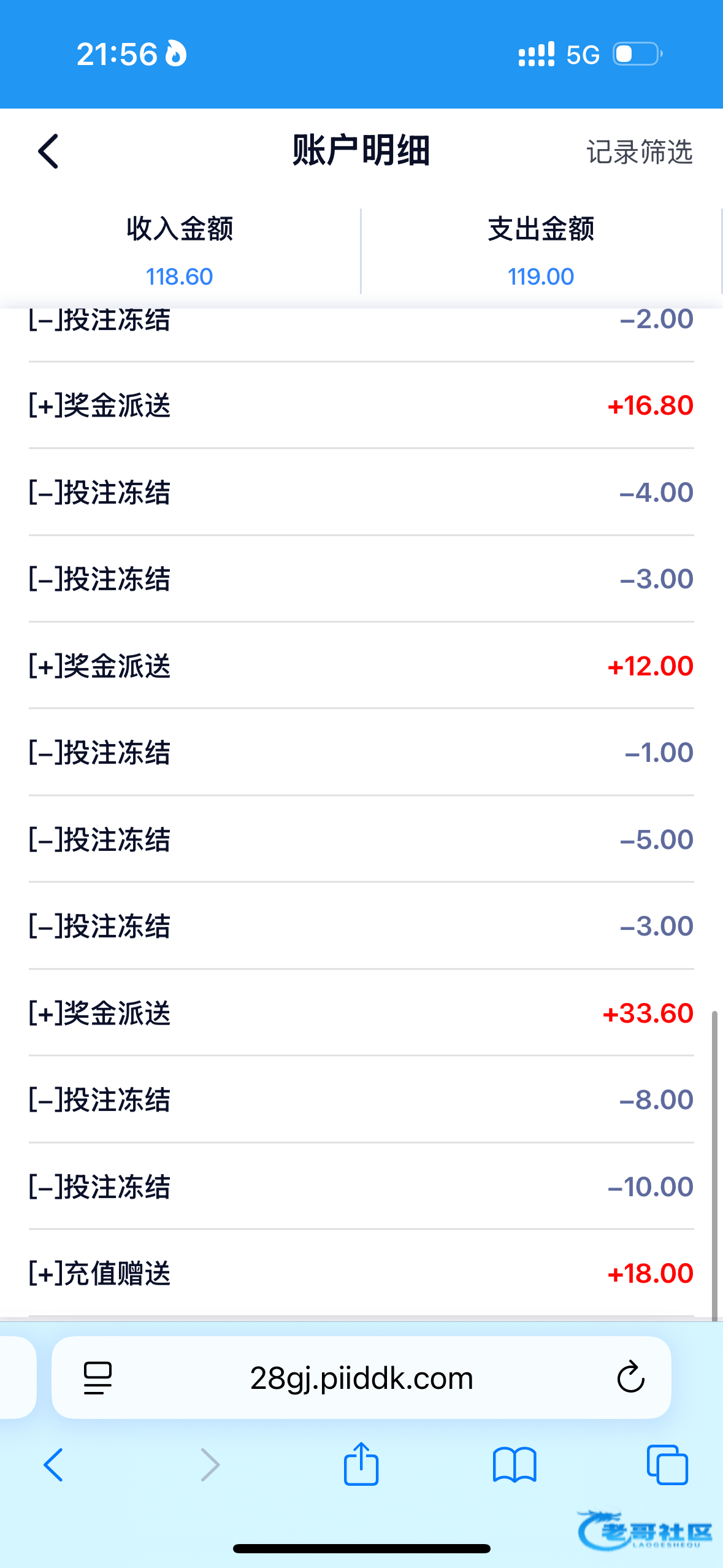Tap the Safari address bar 28gj.piiddk.com

point(361,1378)
